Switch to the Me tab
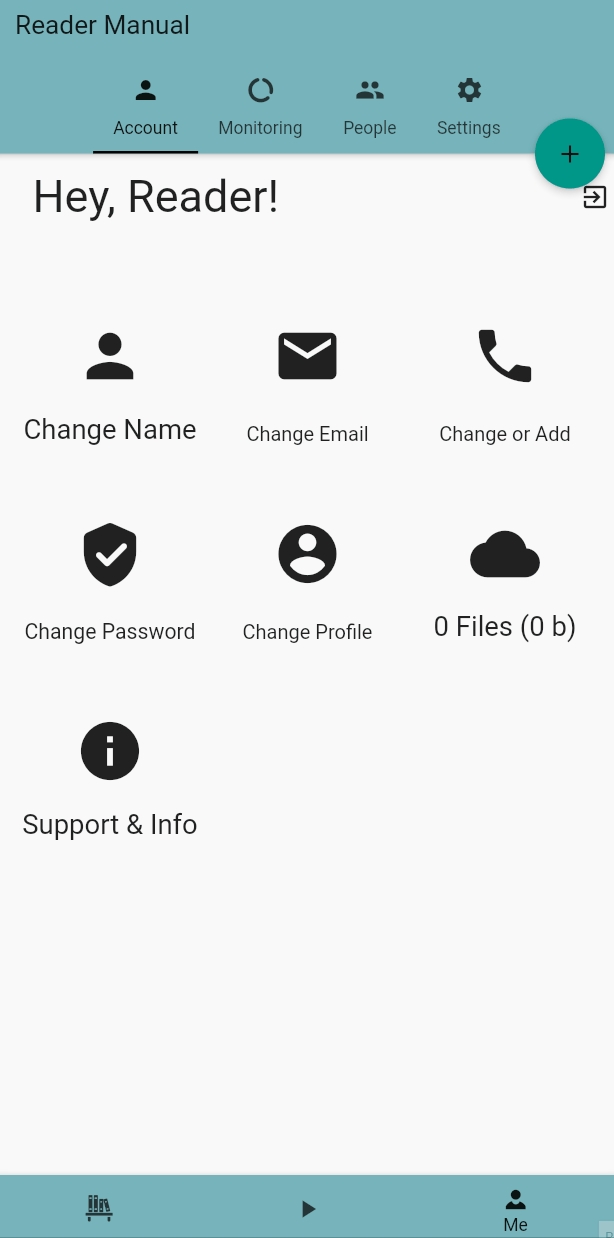 pyautogui.click(x=515, y=1210)
